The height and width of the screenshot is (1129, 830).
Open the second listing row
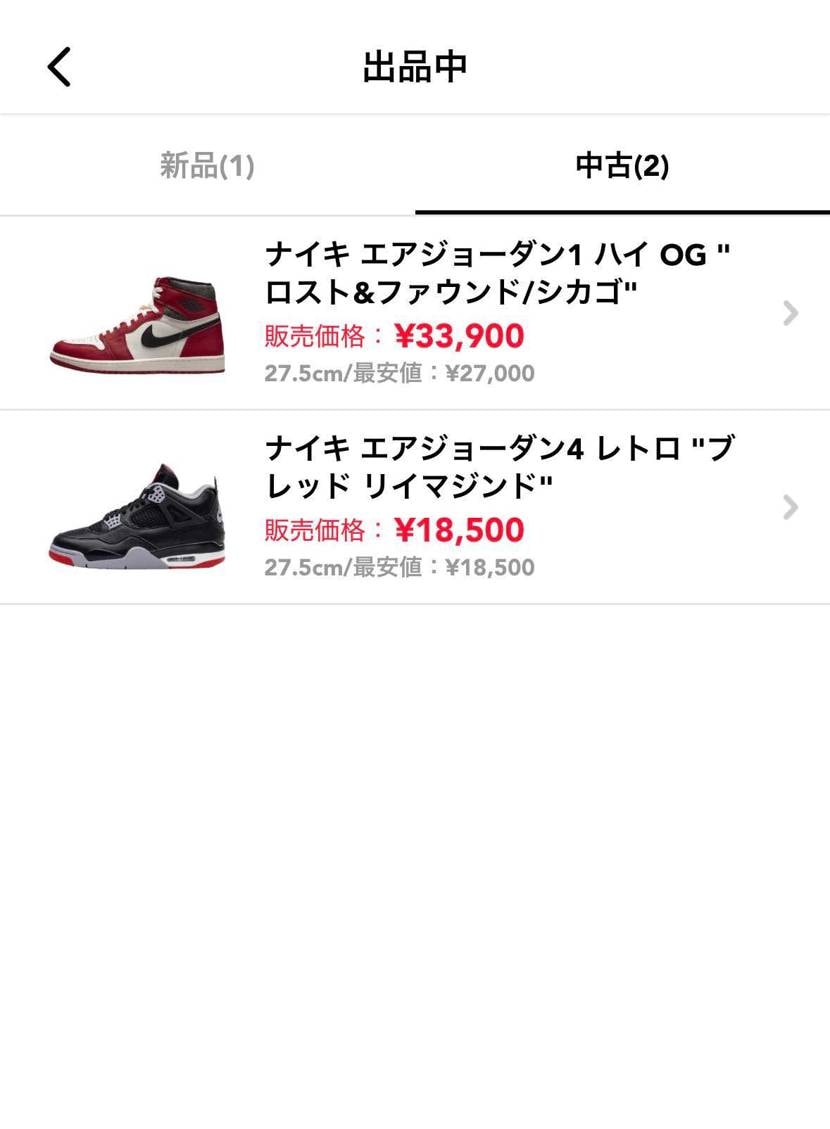(415, 506)
